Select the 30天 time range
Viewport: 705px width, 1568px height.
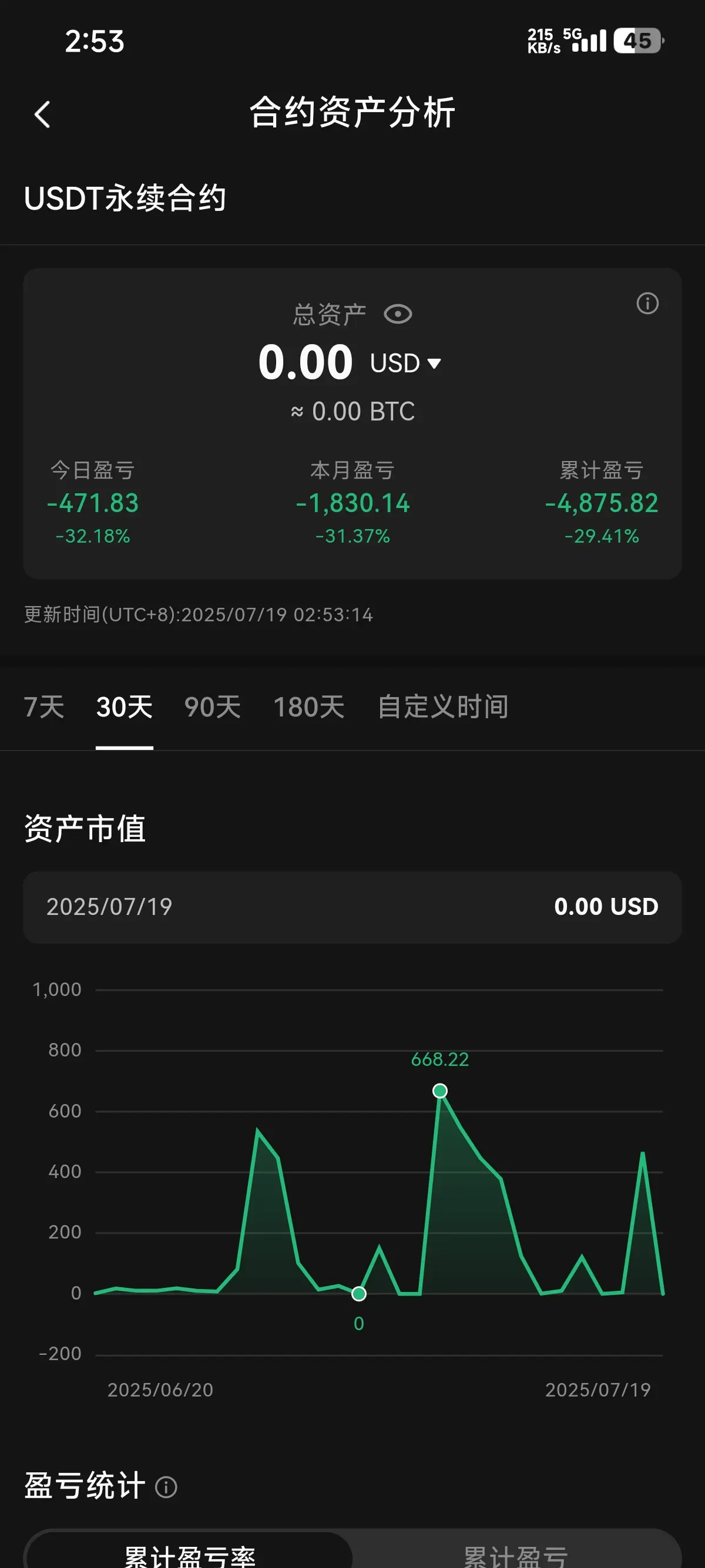(124, 706)
